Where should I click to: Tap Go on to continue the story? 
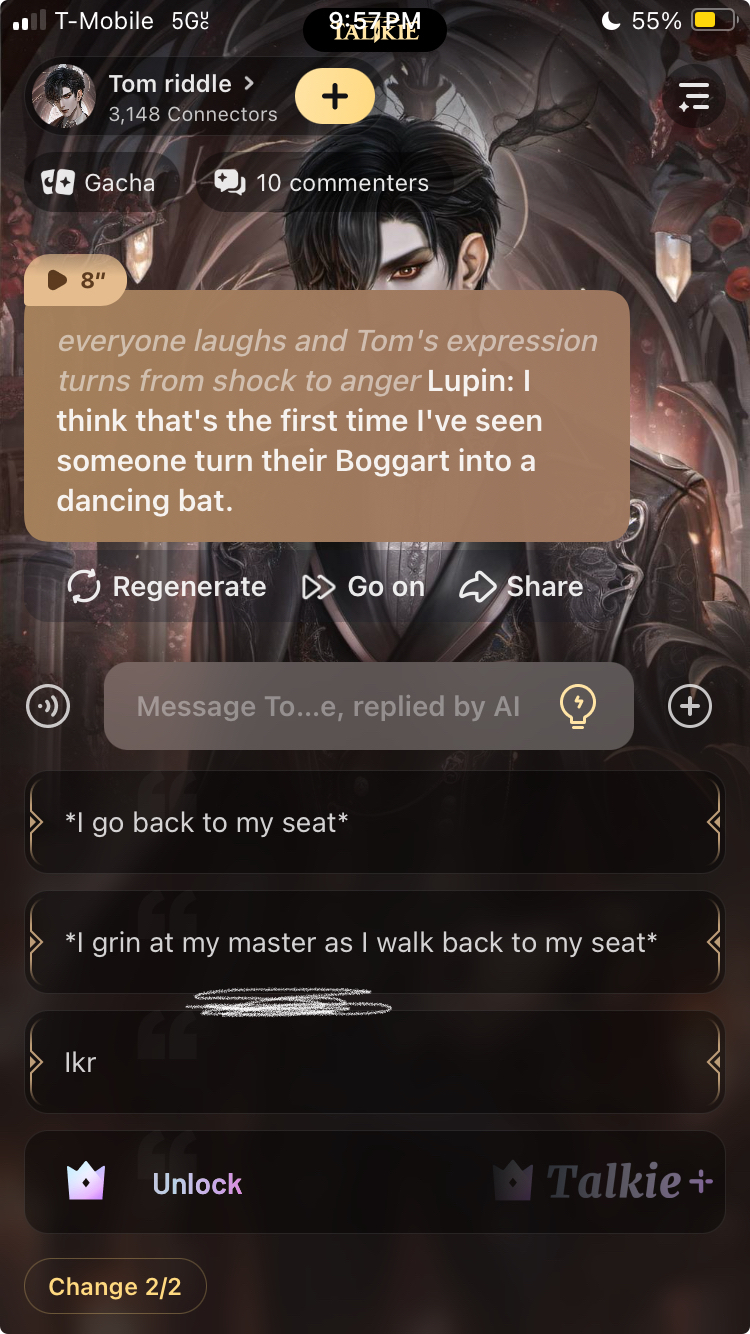coord(364,587)
